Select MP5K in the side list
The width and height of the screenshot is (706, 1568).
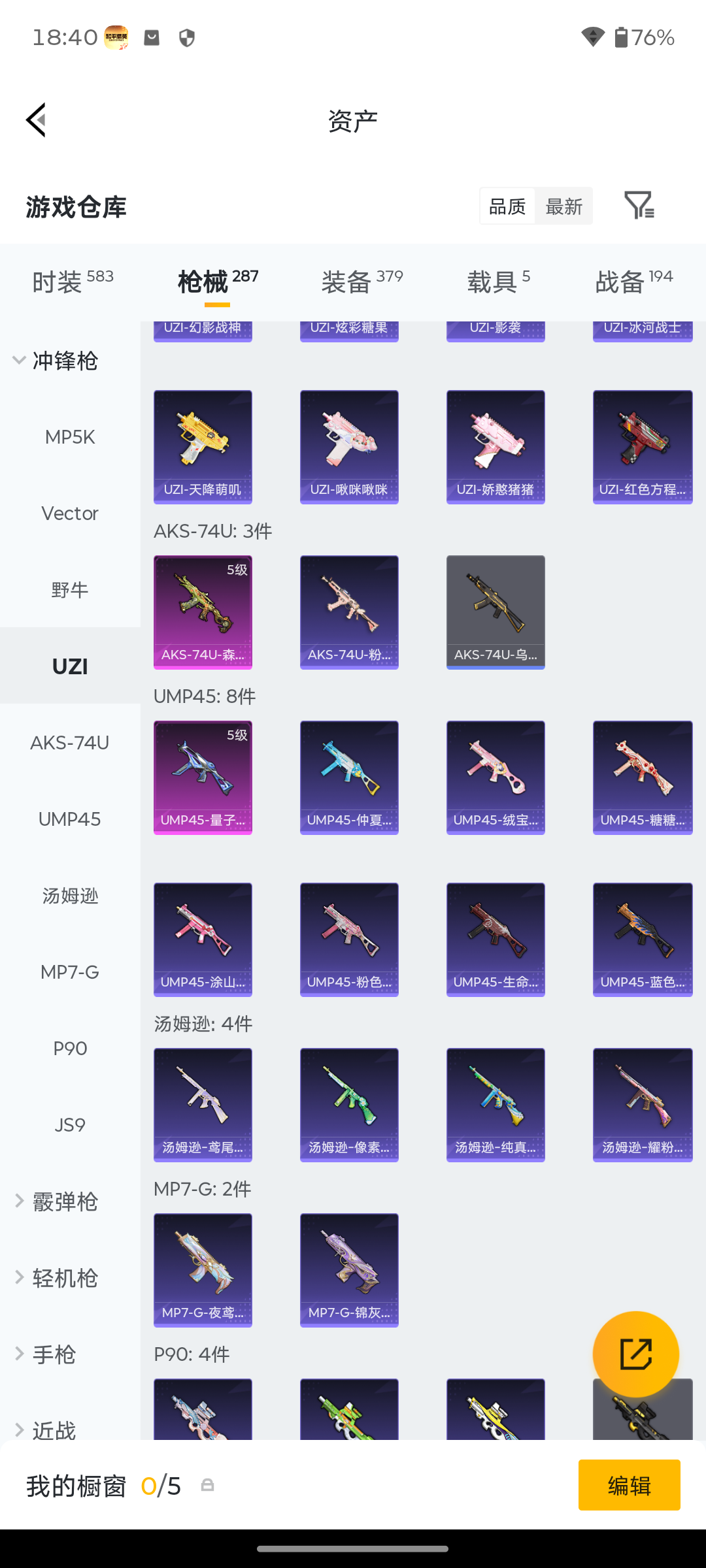point(70,437)
